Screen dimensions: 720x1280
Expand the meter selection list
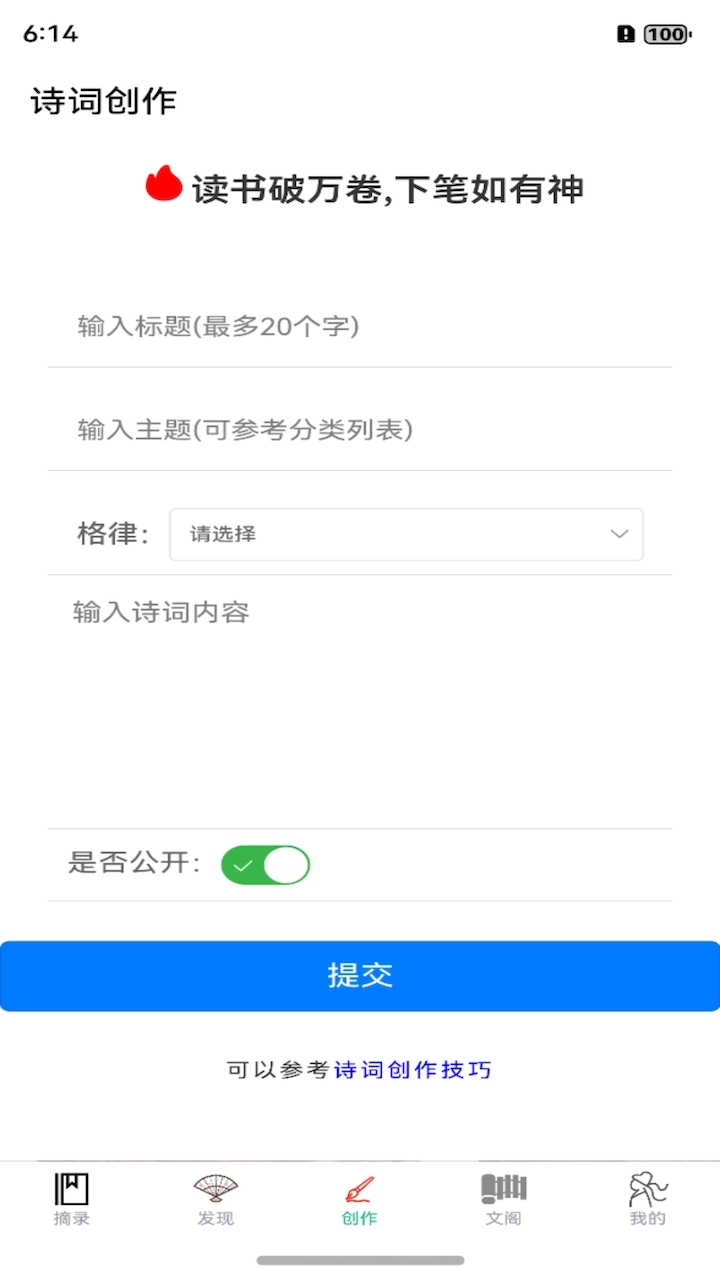(405, 534)
